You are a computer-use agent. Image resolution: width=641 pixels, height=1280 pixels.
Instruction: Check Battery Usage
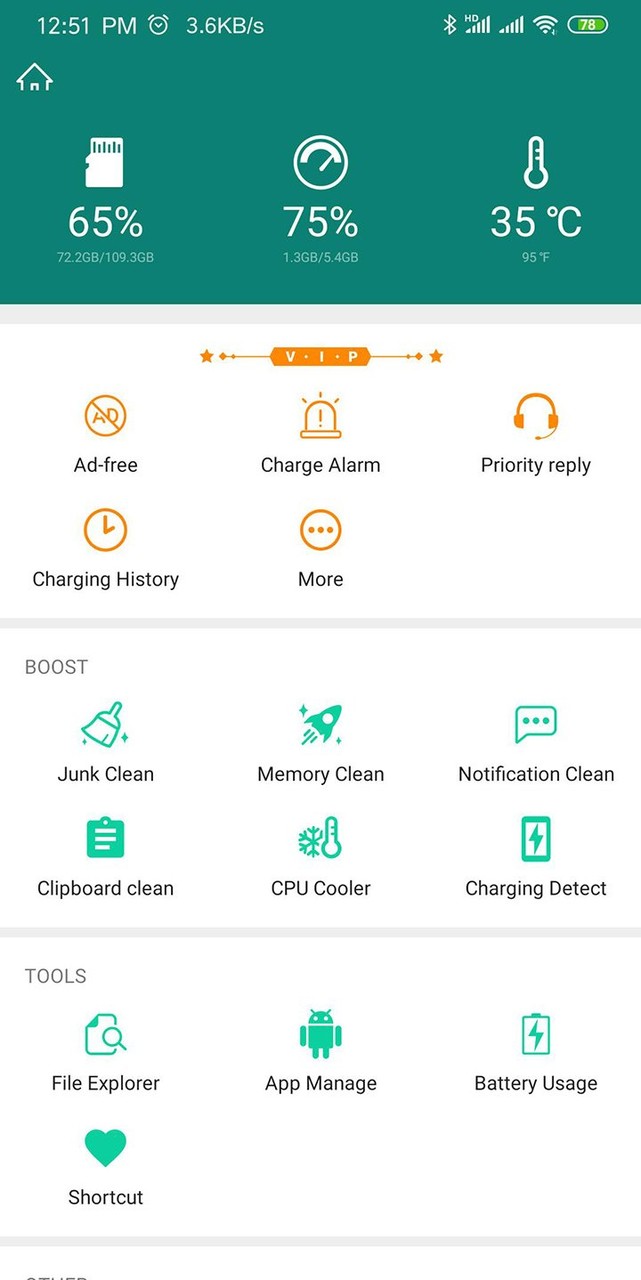coord(535,1050)
